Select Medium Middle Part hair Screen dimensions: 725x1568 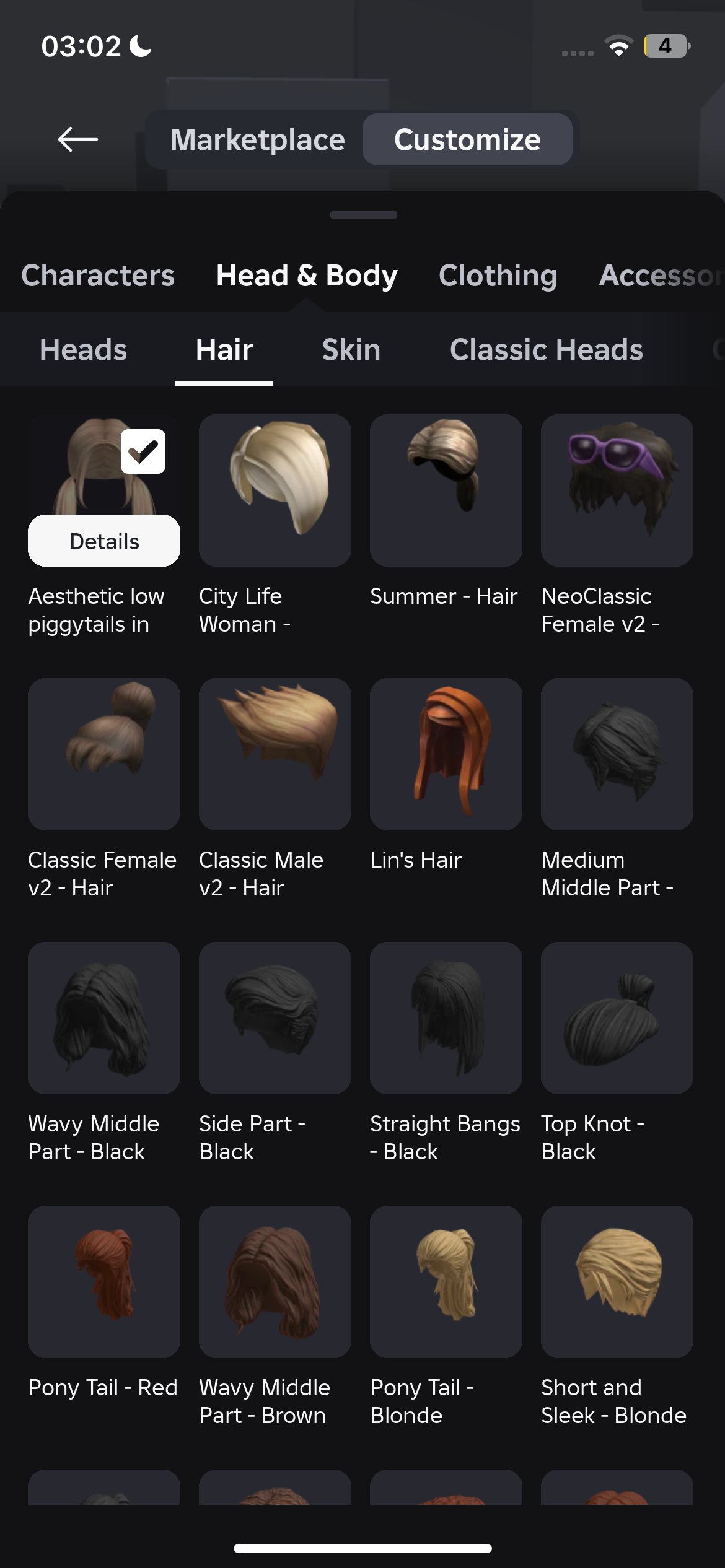617,754
